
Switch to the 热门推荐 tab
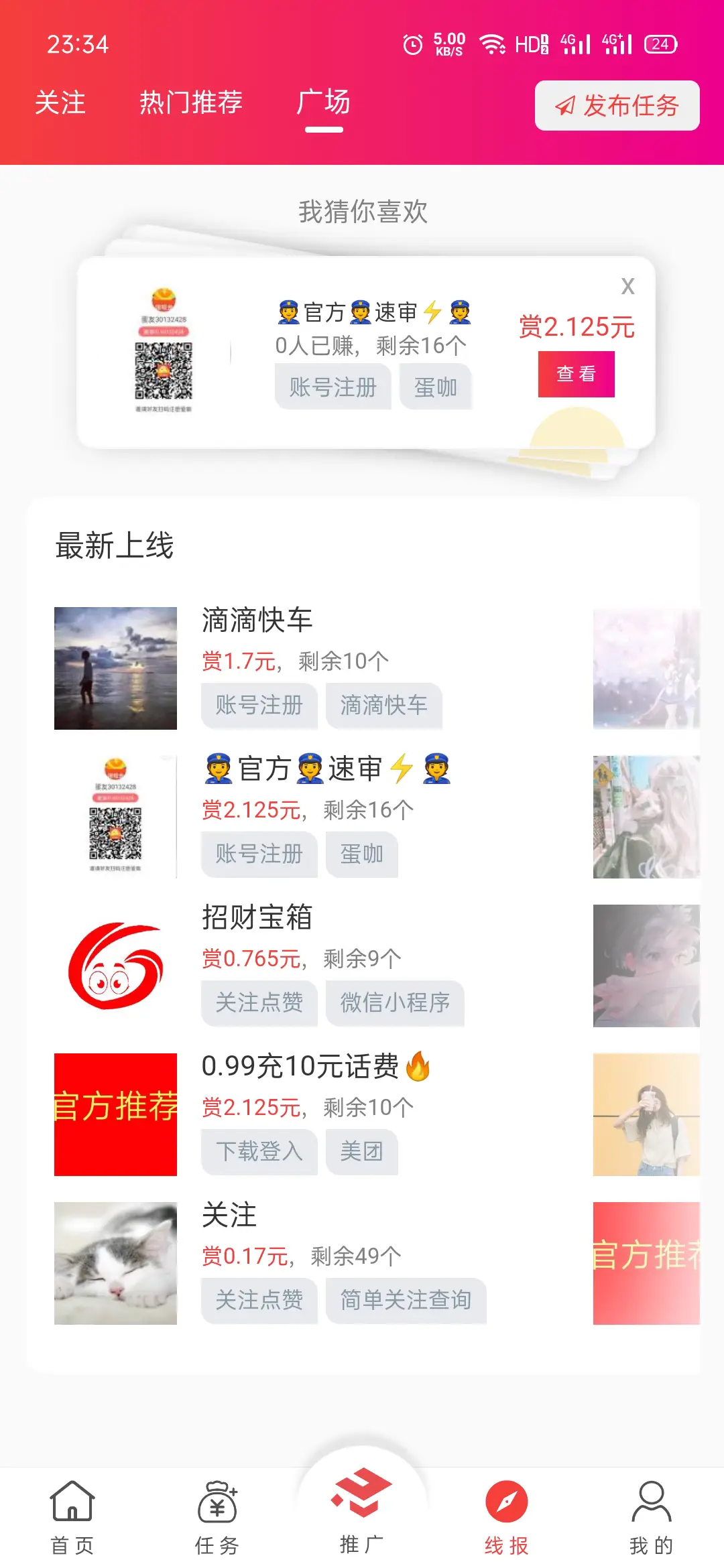(190, 103)
